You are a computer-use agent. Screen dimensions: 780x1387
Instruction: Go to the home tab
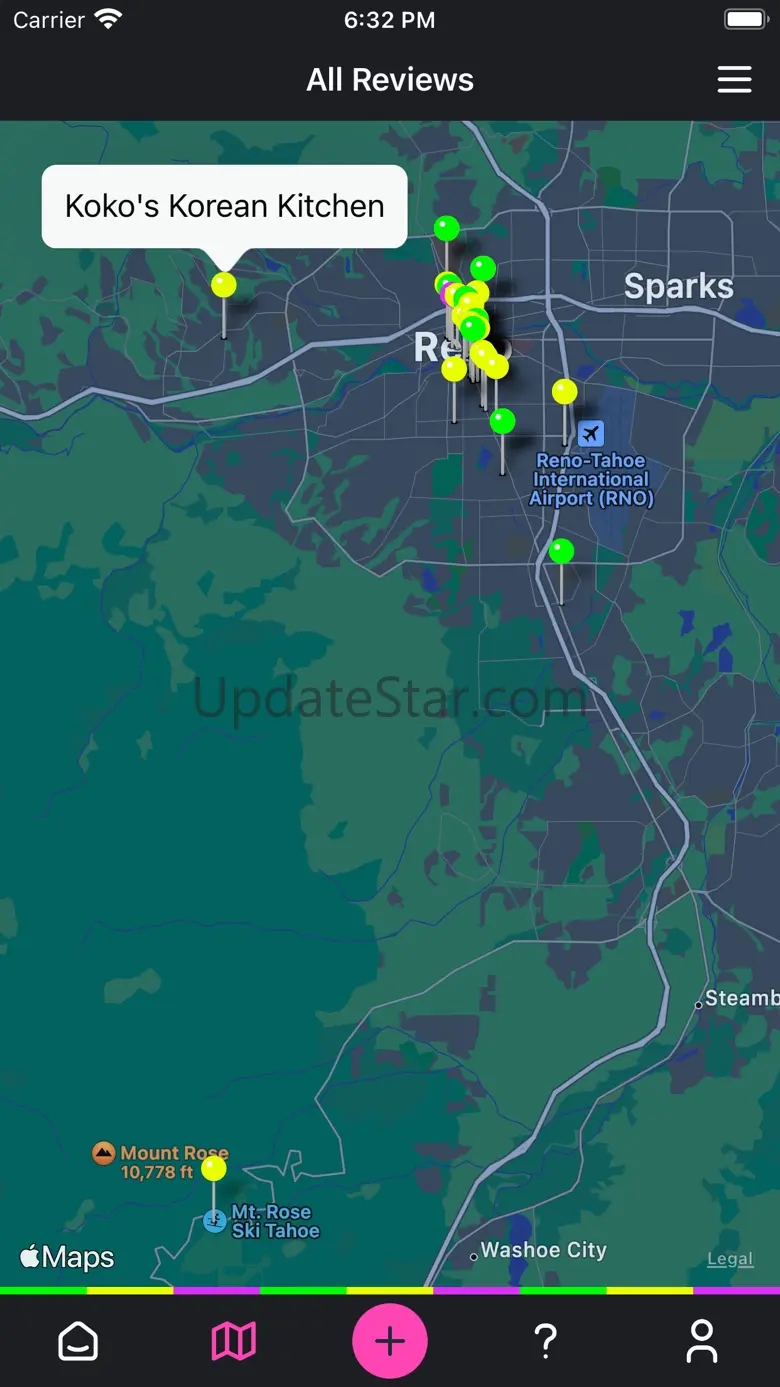[x=78, y=1341]
